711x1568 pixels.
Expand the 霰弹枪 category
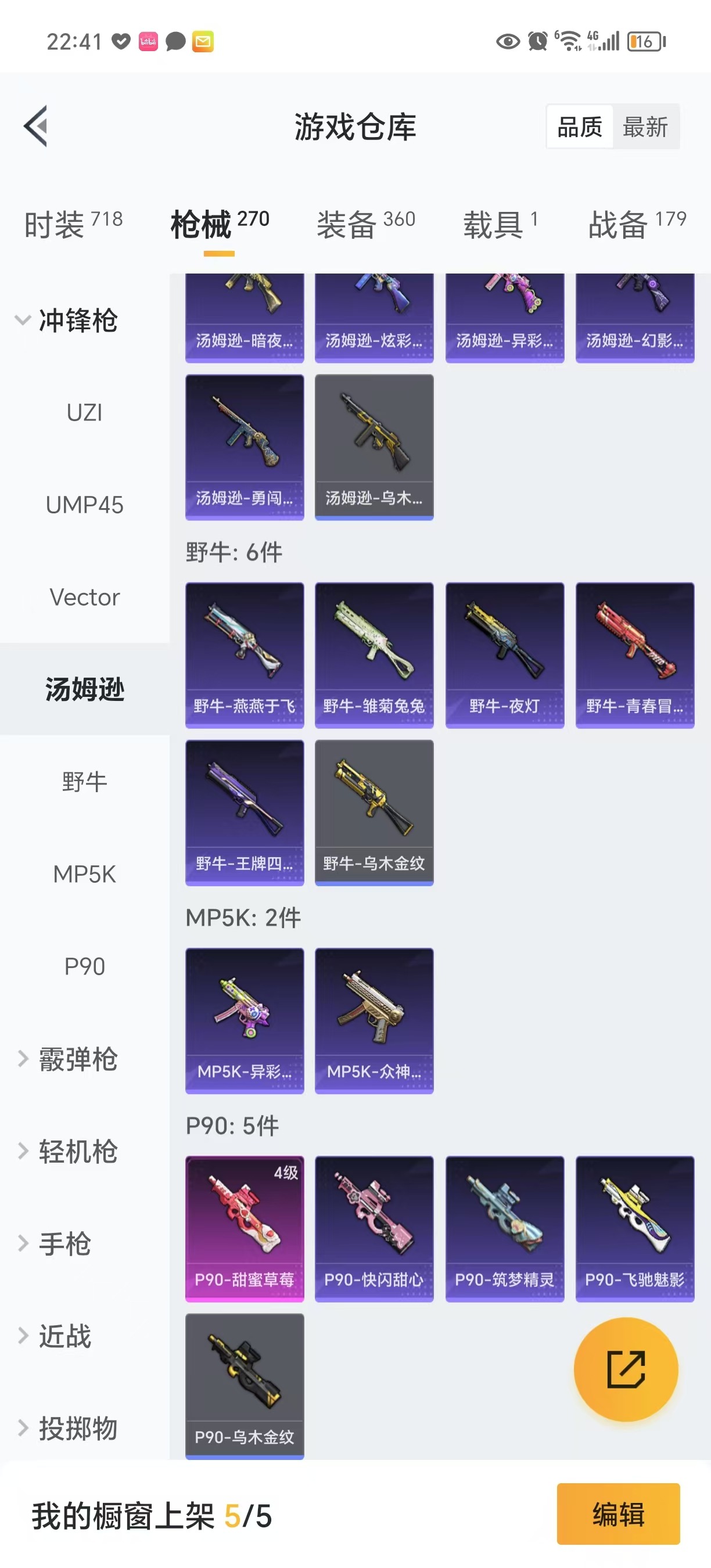[67, 1059]
